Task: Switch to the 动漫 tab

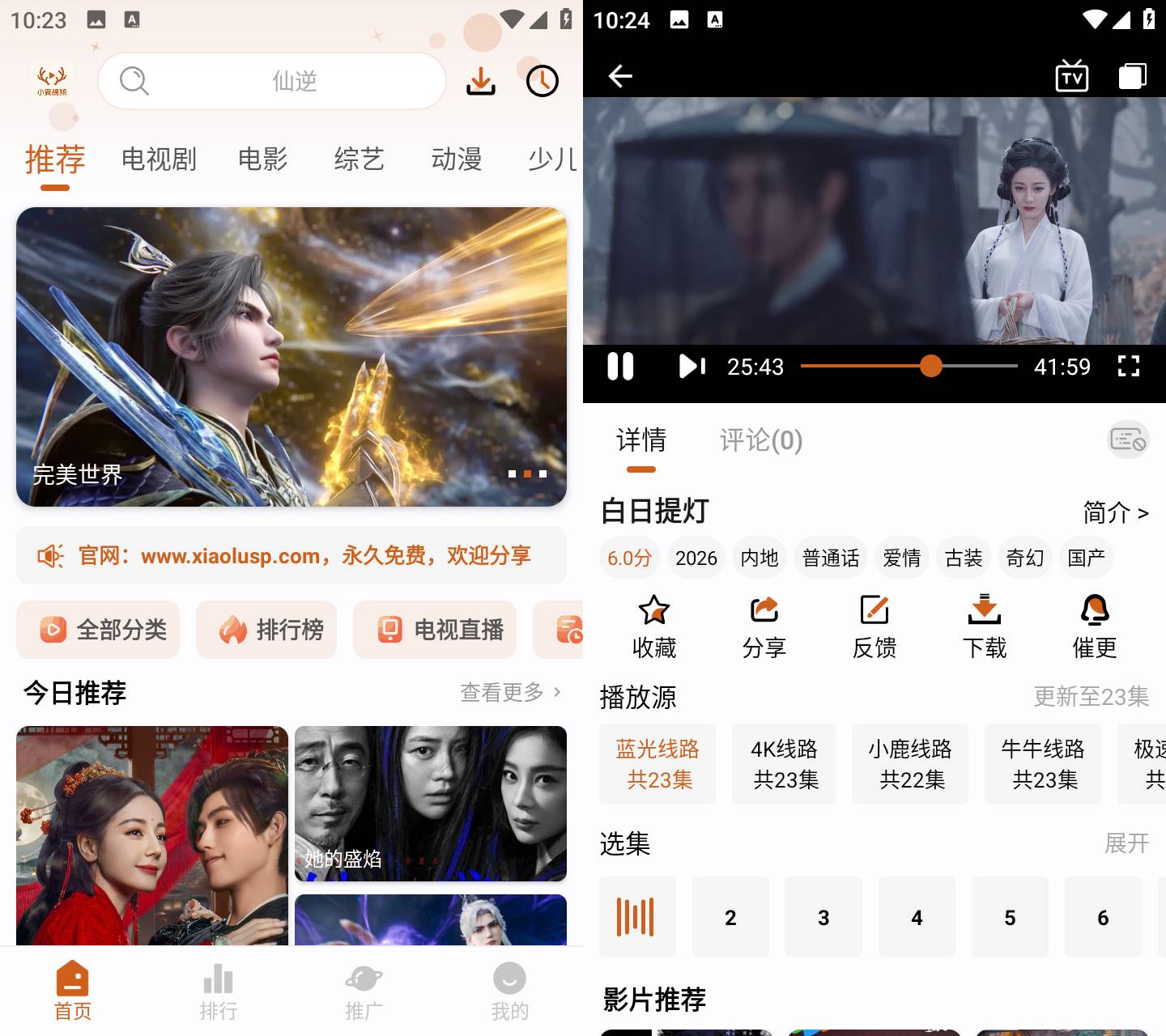Action: (456, 159)
